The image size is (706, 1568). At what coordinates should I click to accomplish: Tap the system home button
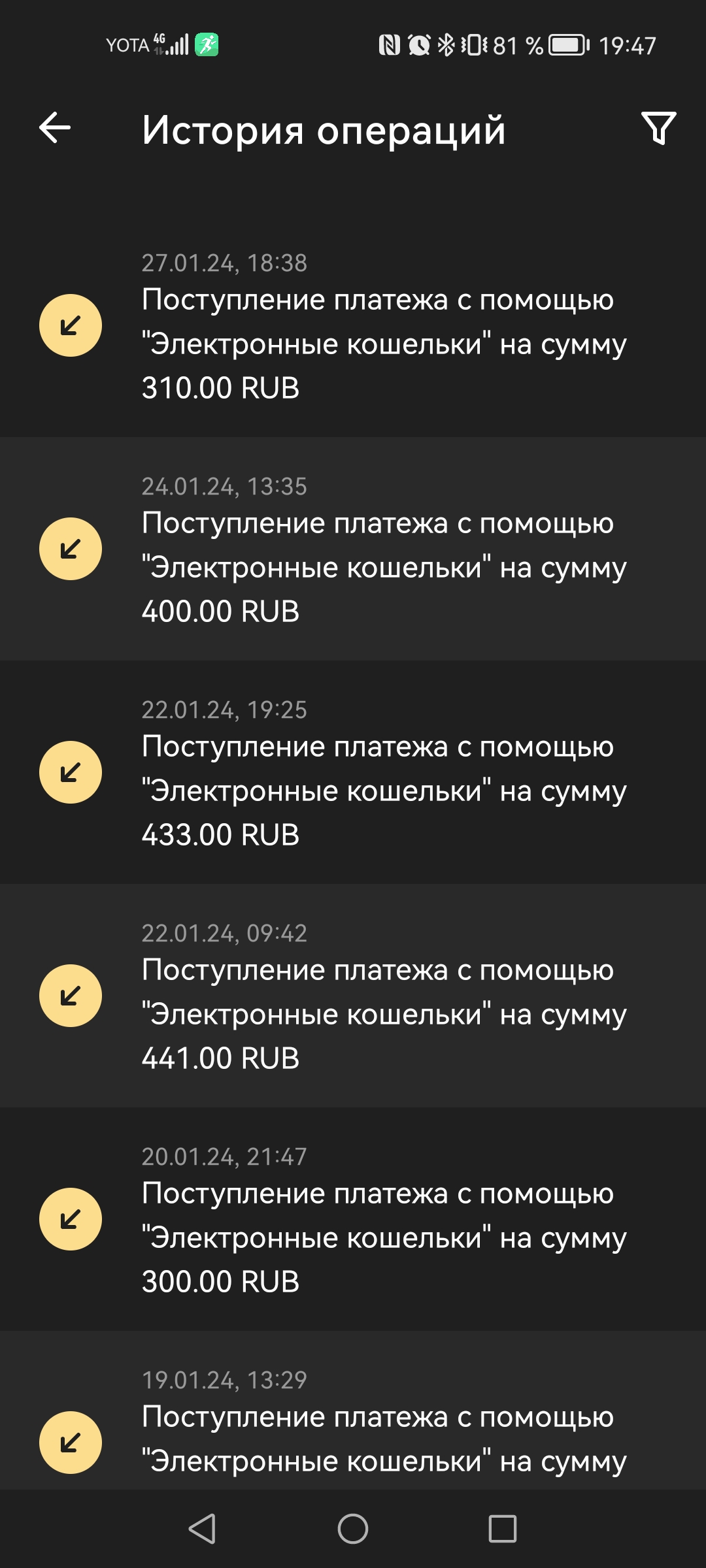353,1529
